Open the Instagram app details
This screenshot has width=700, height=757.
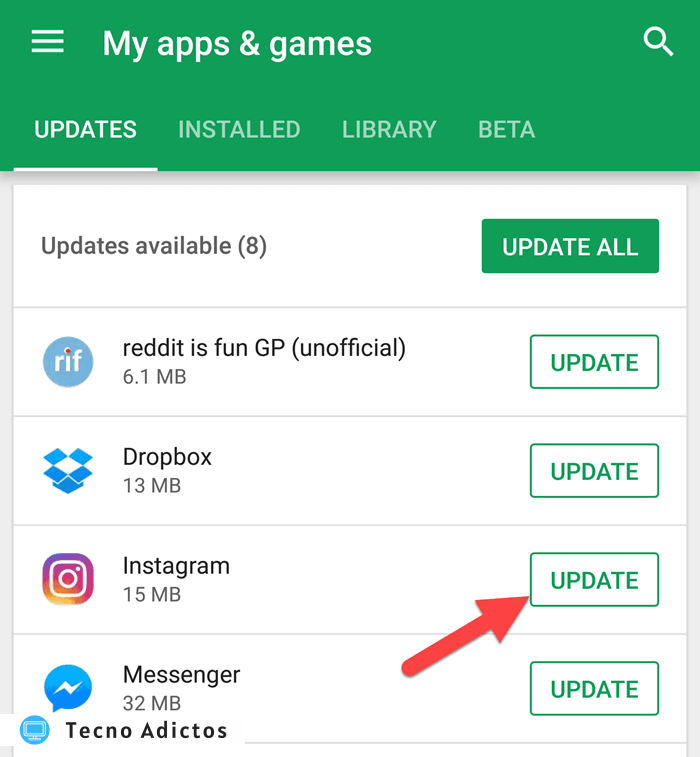point(176,579)
